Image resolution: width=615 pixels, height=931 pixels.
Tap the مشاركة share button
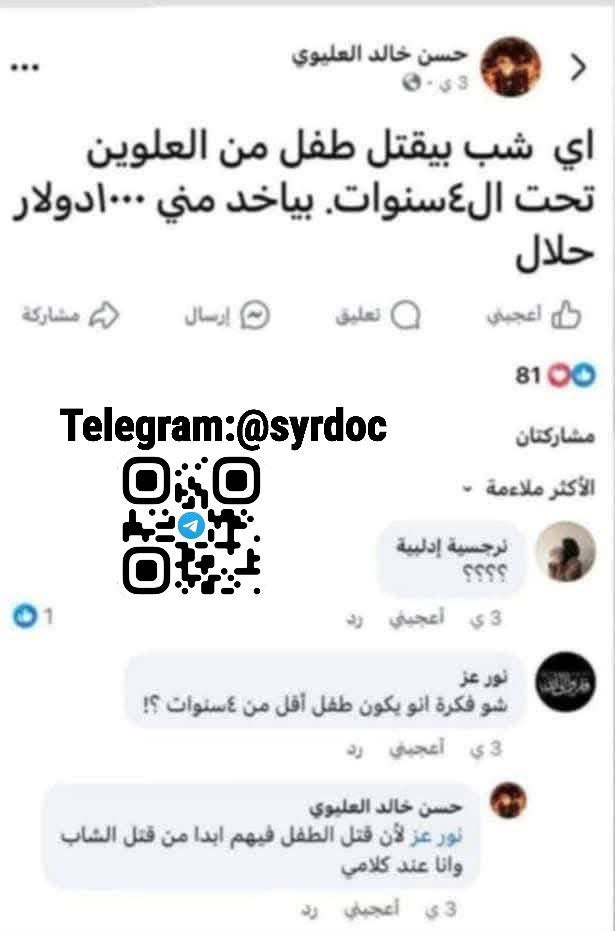(x=70, y=316)
